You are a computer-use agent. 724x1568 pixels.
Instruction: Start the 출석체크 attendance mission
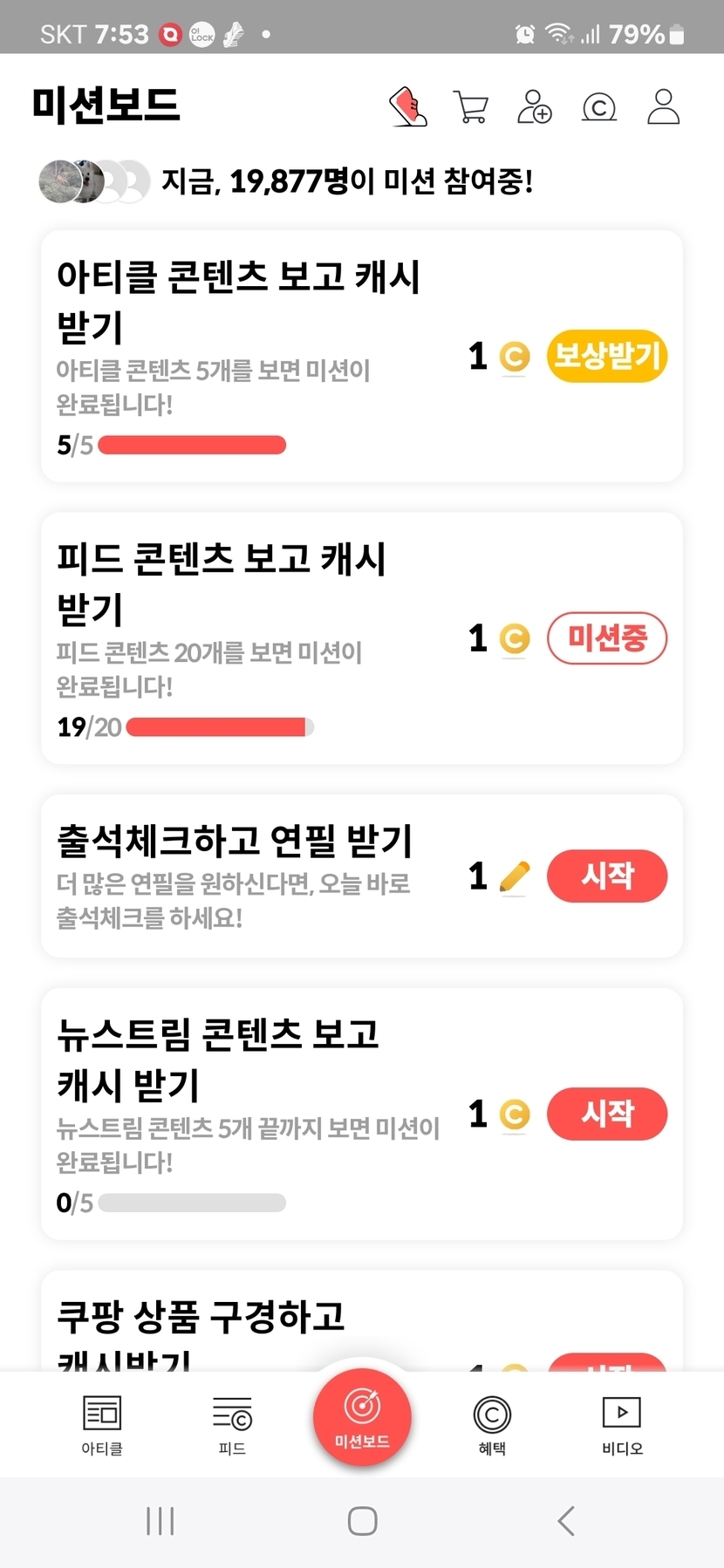[607, 876]
